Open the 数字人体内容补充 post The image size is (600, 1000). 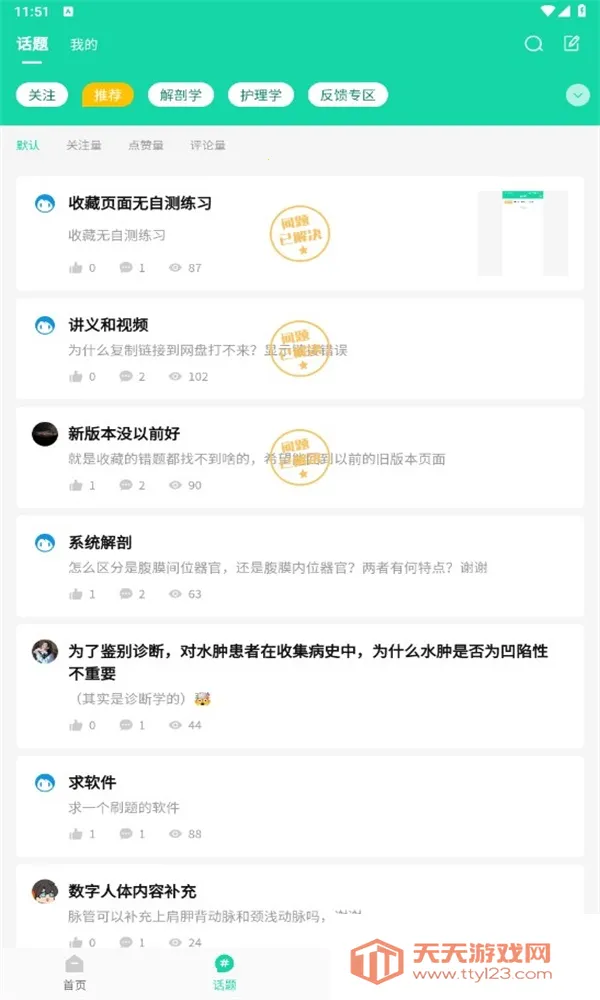point(132,891)
